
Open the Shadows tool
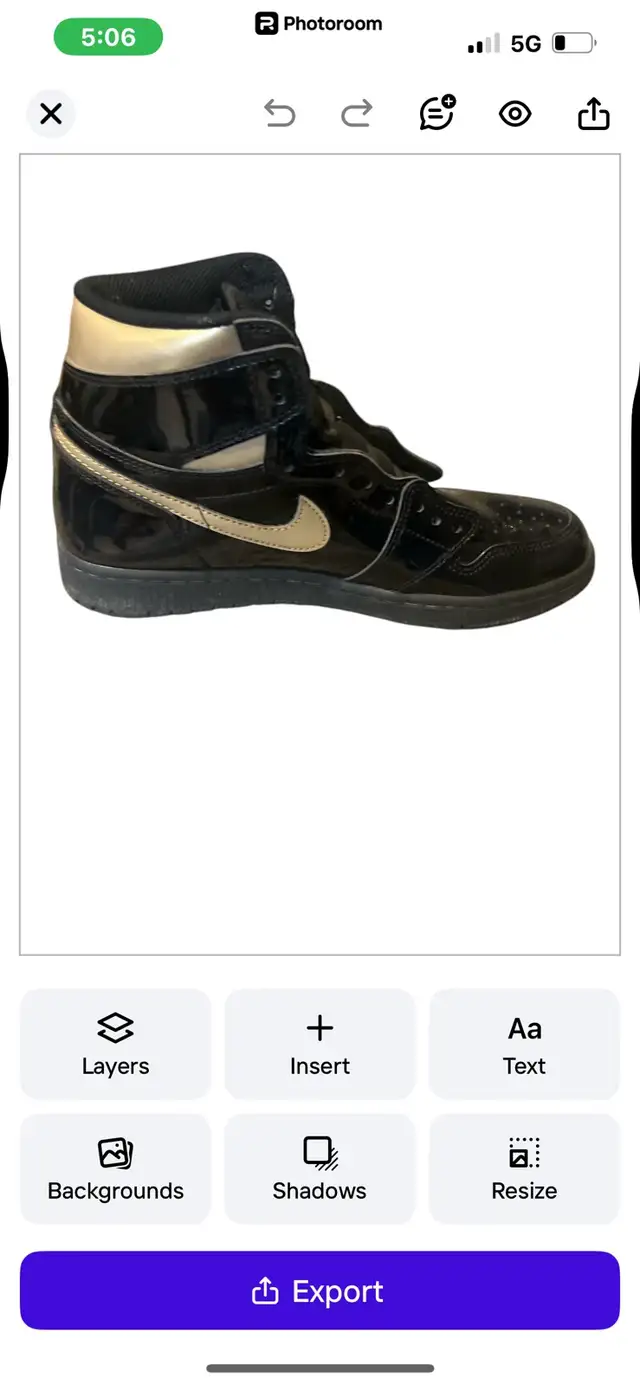[x=320, y=1169]
